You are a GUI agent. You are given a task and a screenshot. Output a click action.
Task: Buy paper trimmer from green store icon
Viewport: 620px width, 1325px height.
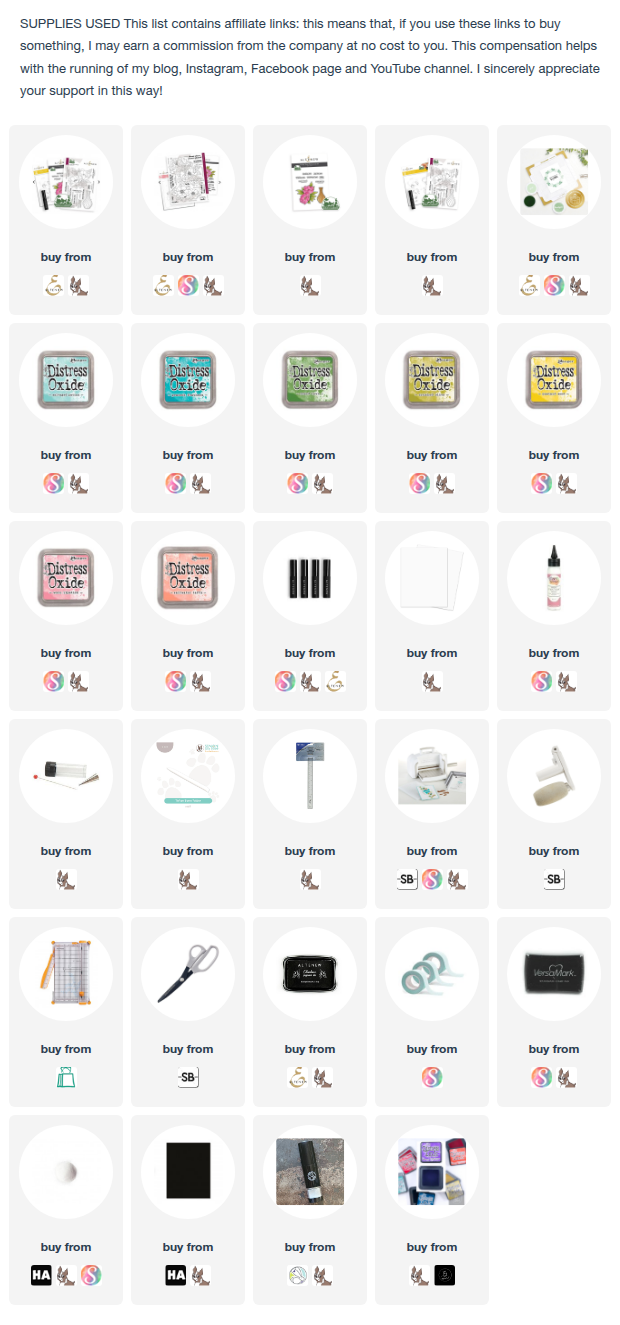65,1078
